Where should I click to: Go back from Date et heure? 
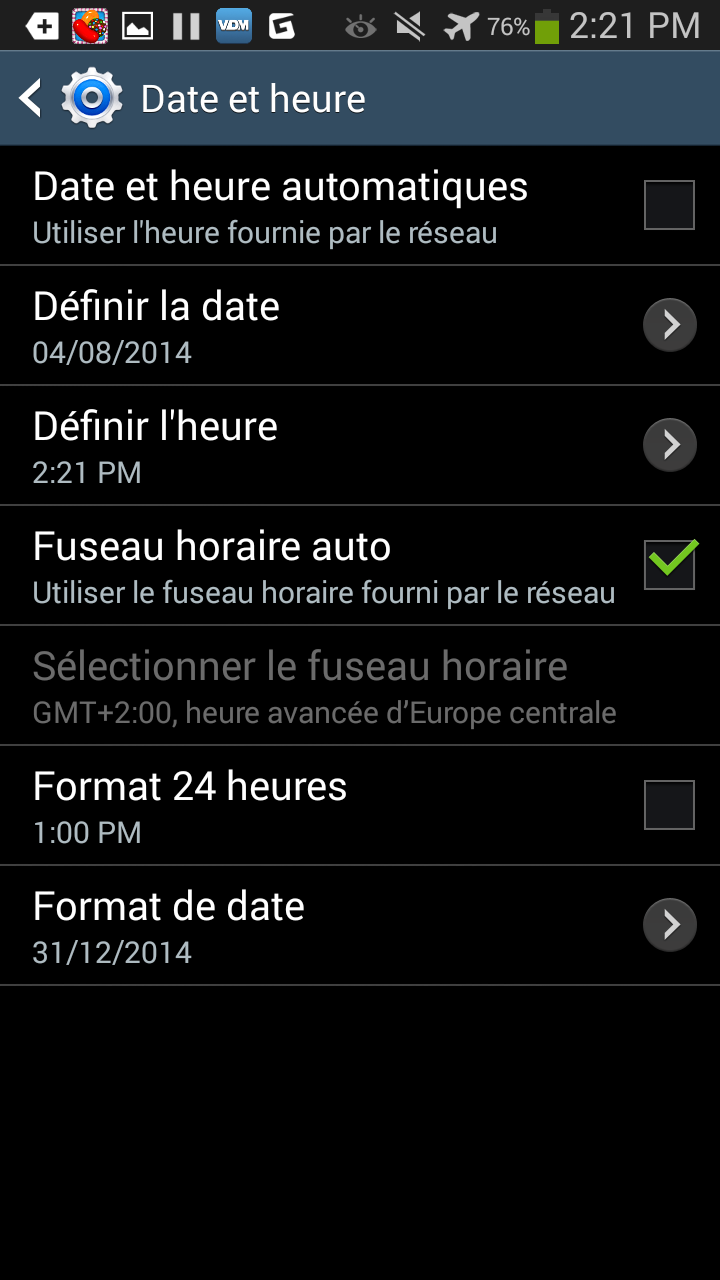pos(31,98)
